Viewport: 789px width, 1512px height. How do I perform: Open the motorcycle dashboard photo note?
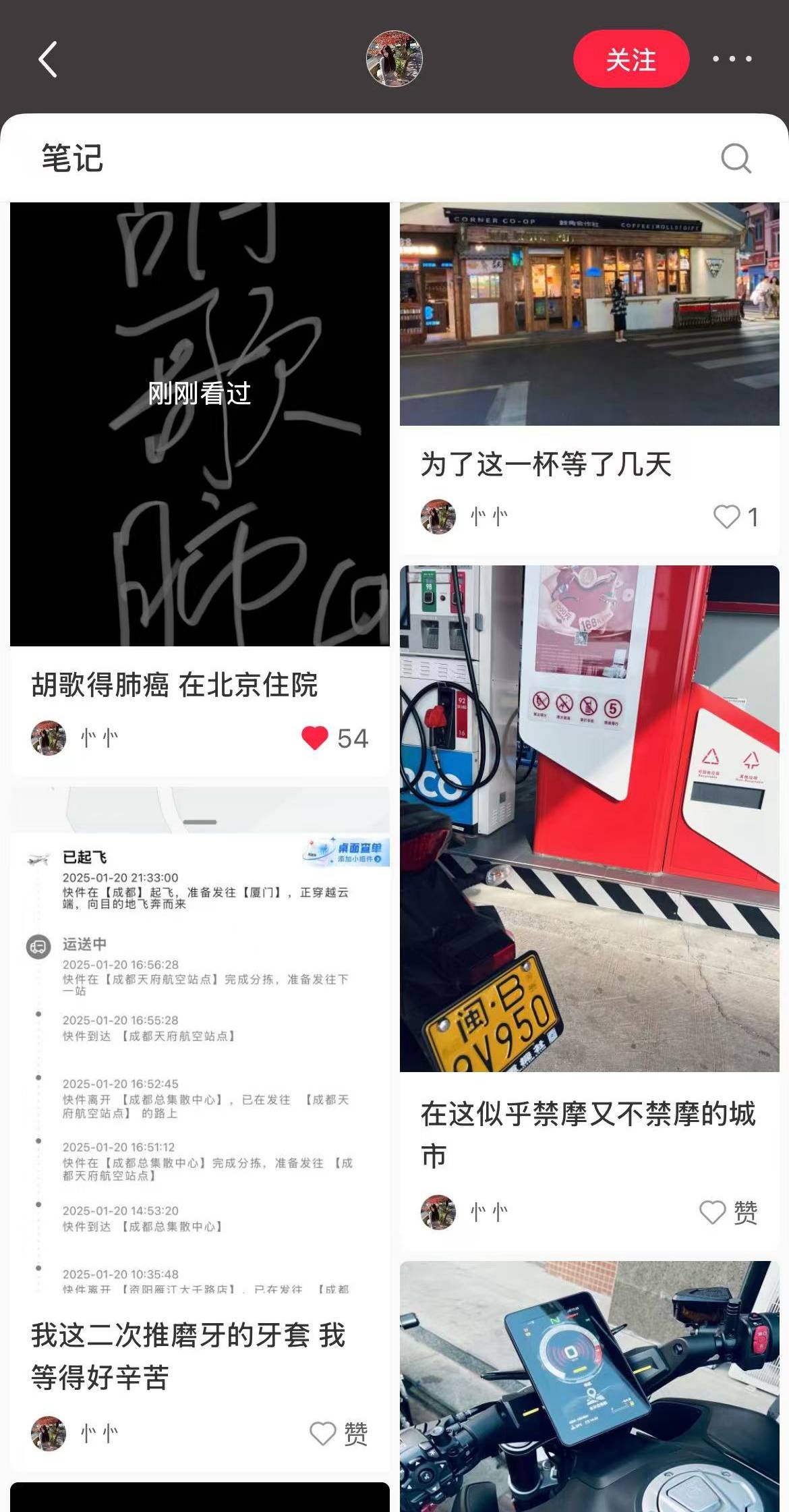pyautogui.click(x=589, y=1387)
